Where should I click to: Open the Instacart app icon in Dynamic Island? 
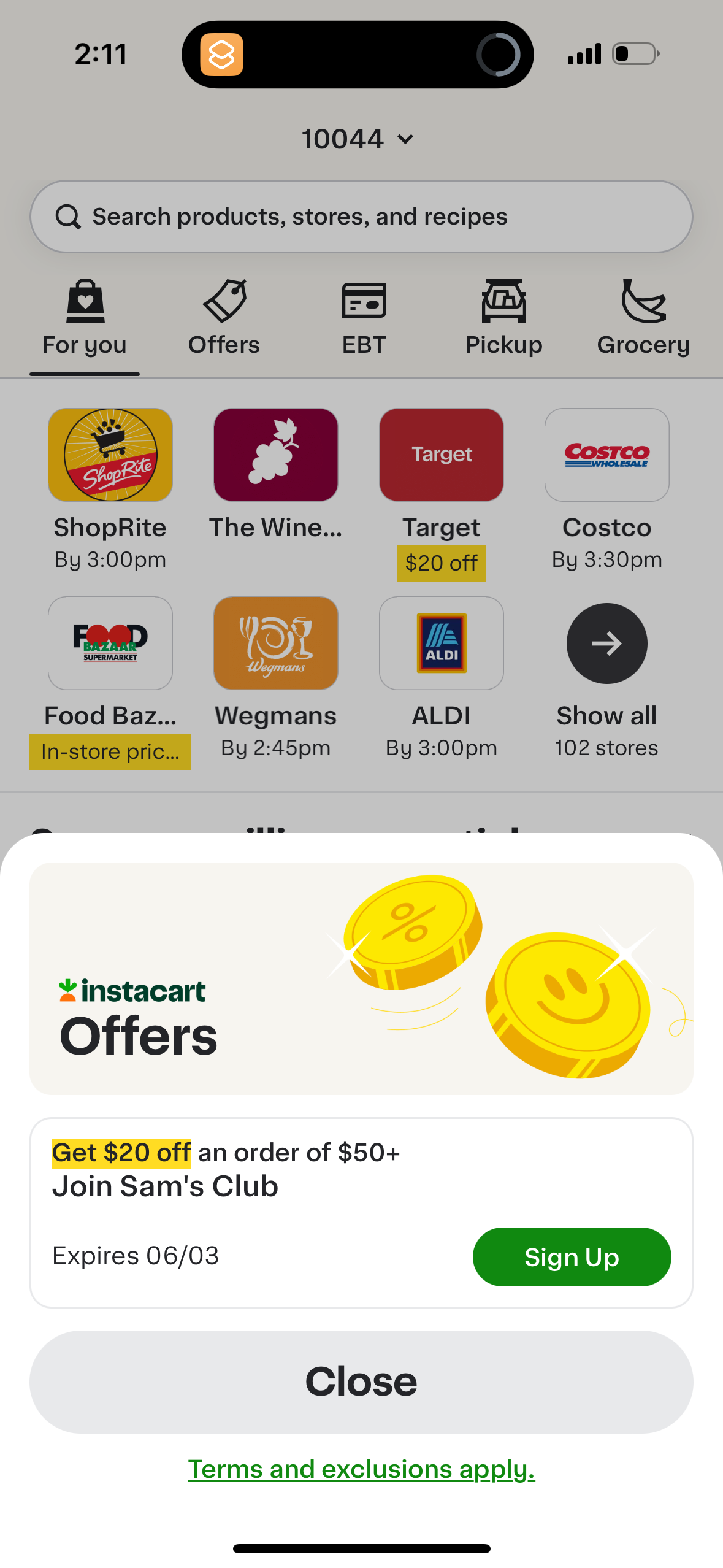pyautogui.click(x=222, y=54)
